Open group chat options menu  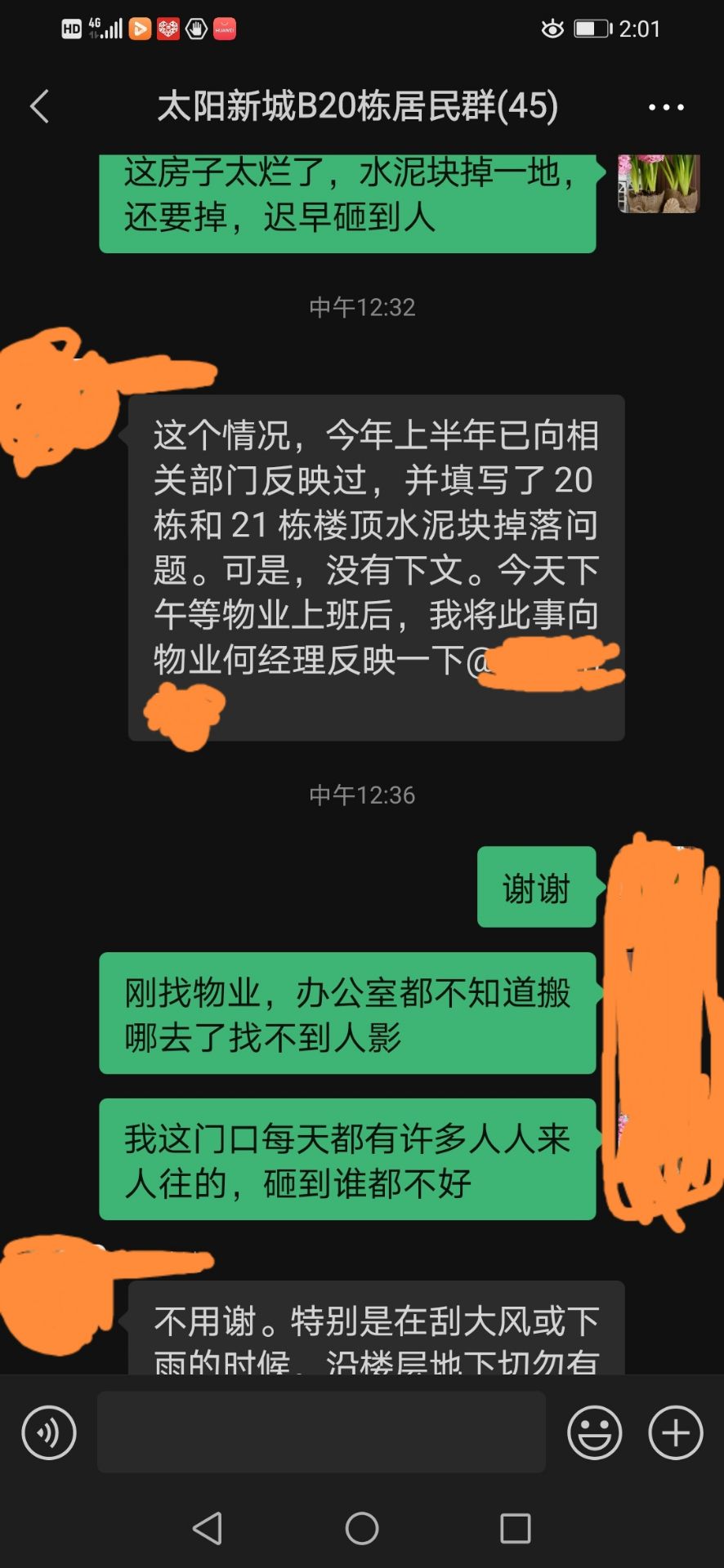point(666,107)
